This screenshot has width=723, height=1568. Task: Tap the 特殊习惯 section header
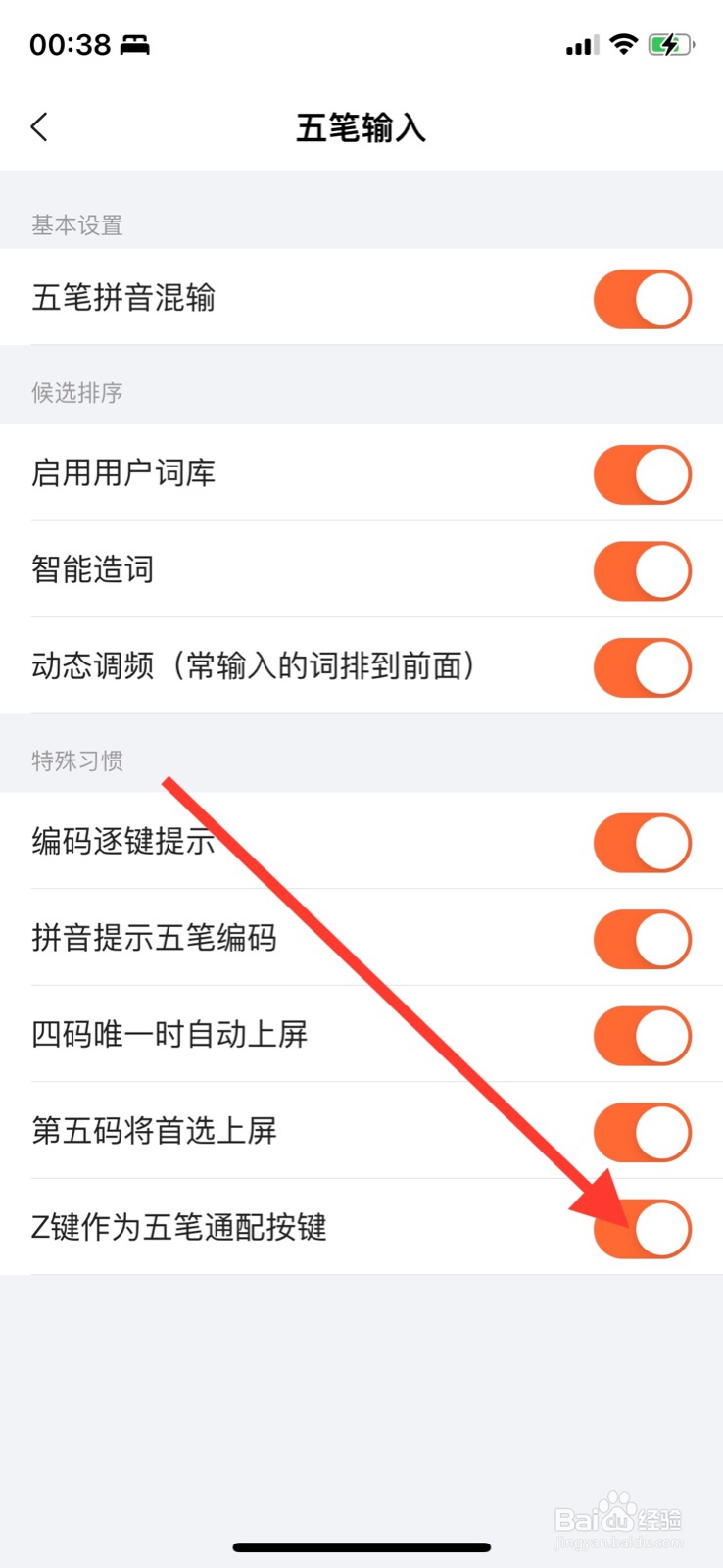pos(77,760)
